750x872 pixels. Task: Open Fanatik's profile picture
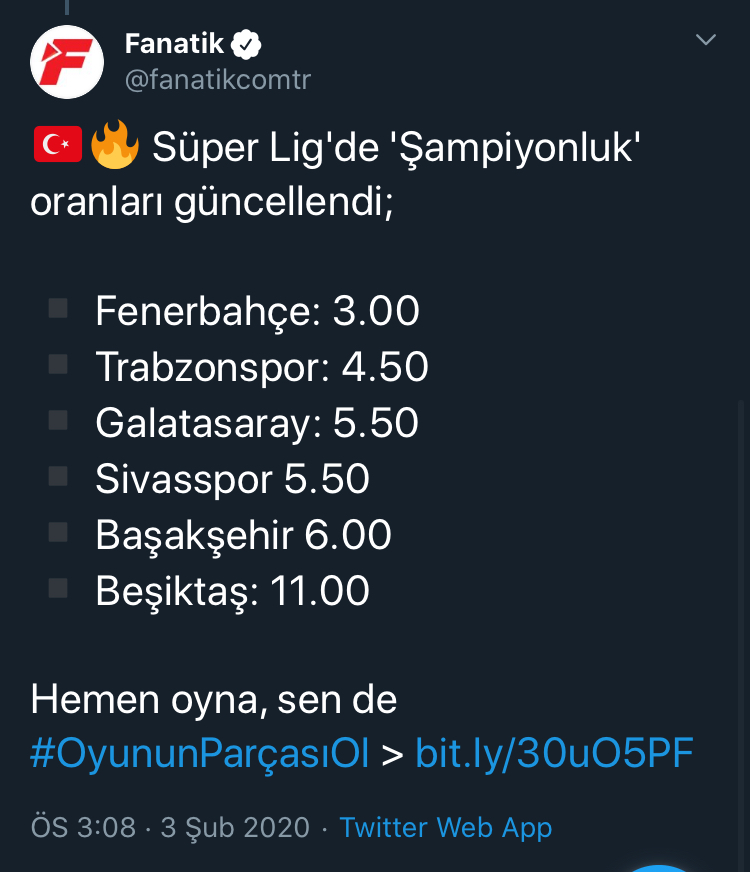click(67, 63)
